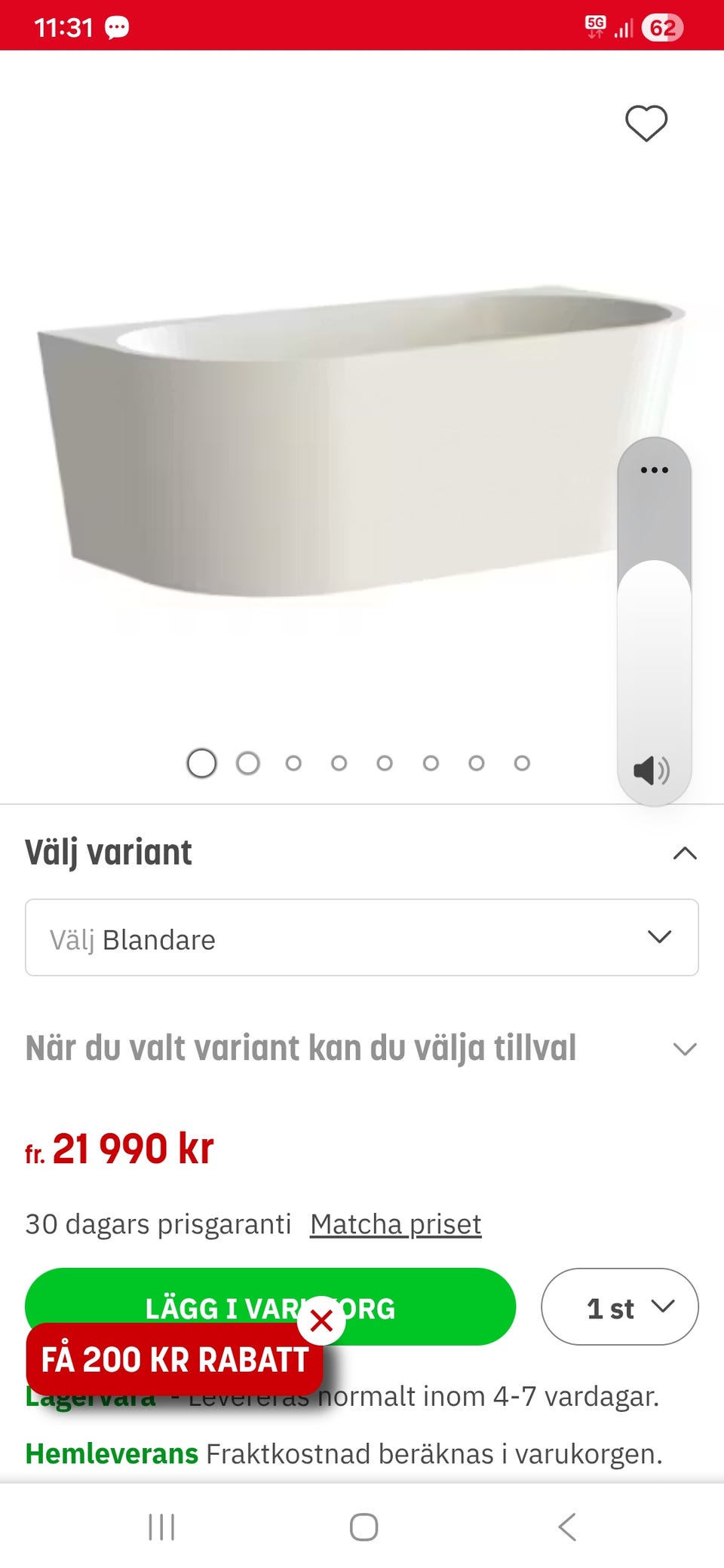Open the Välj Blandare dropdown
Viewport: 724px width, 1568px height.
(361, 938)
